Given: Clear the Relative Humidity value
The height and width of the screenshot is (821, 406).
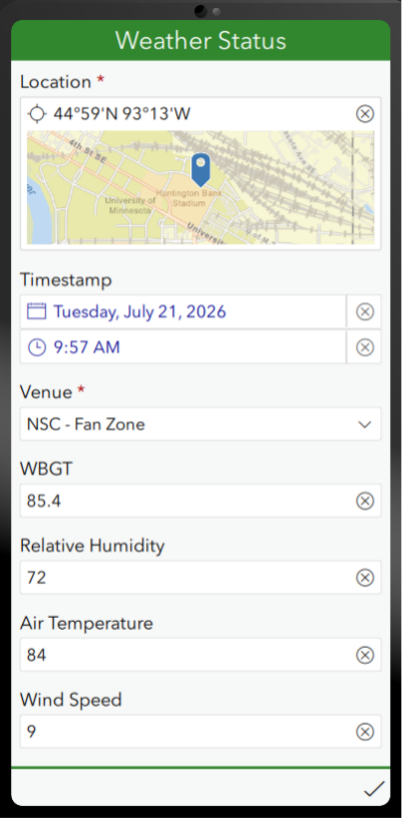Looking at the screenshot, I should point(365,578).
